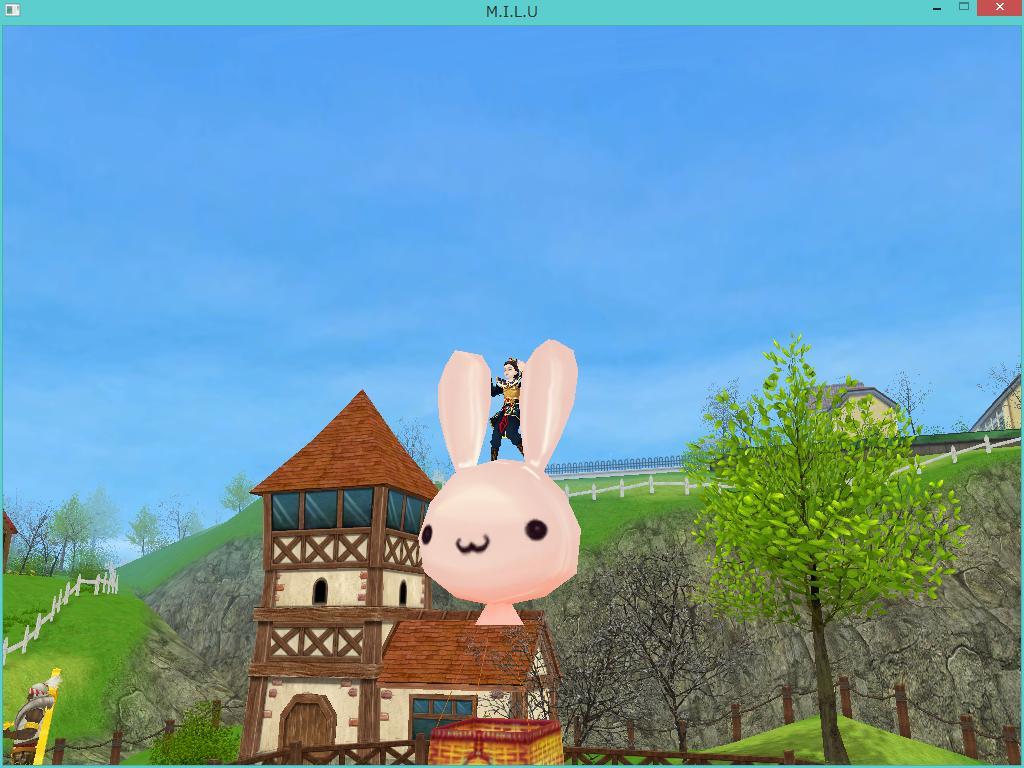
Task: Open the window system menu icon
Action: click(12, 10)
